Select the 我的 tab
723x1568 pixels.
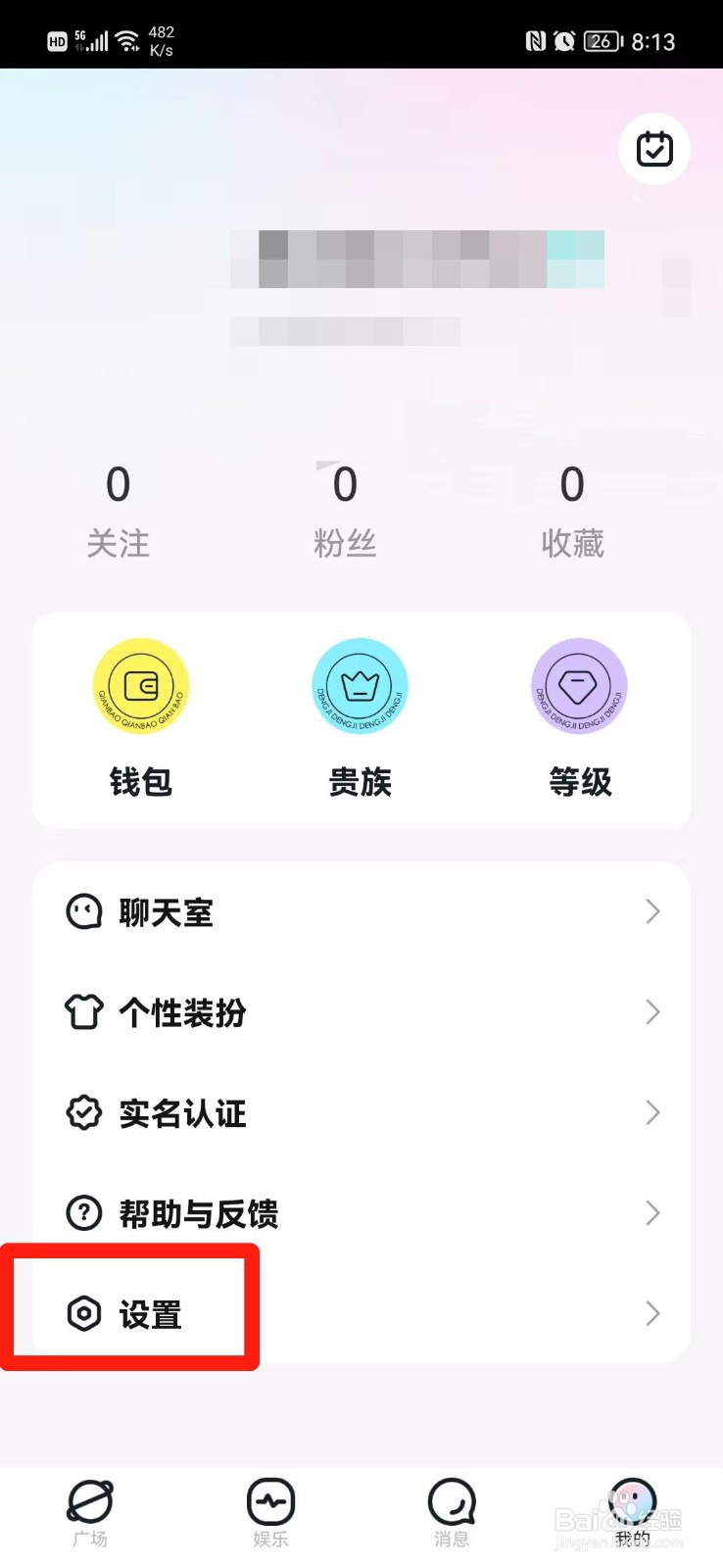coord(633,1513)
